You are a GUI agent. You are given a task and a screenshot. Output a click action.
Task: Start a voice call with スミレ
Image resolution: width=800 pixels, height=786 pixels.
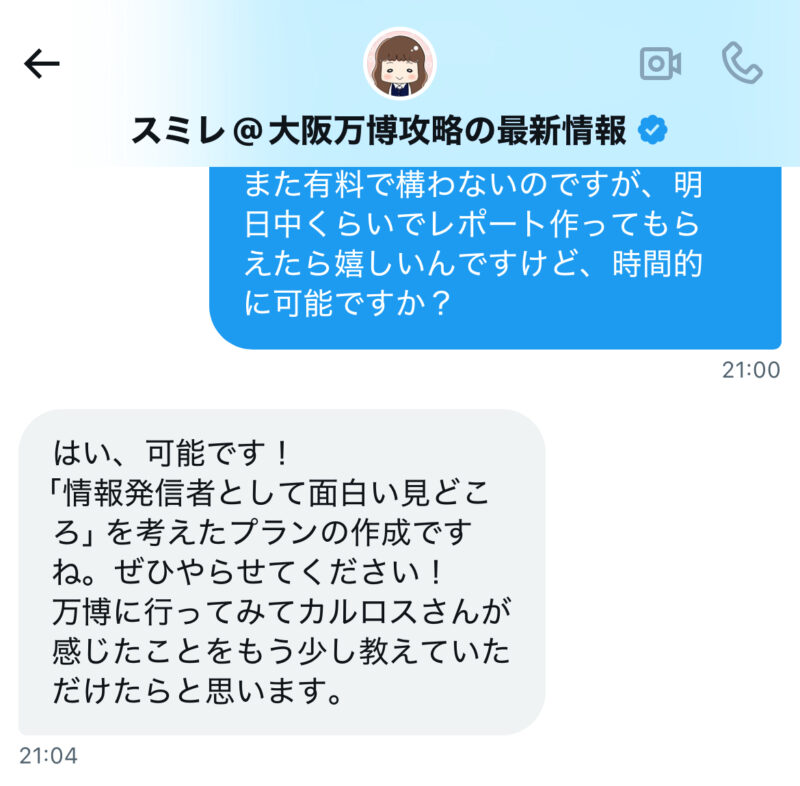pos(742,63)
